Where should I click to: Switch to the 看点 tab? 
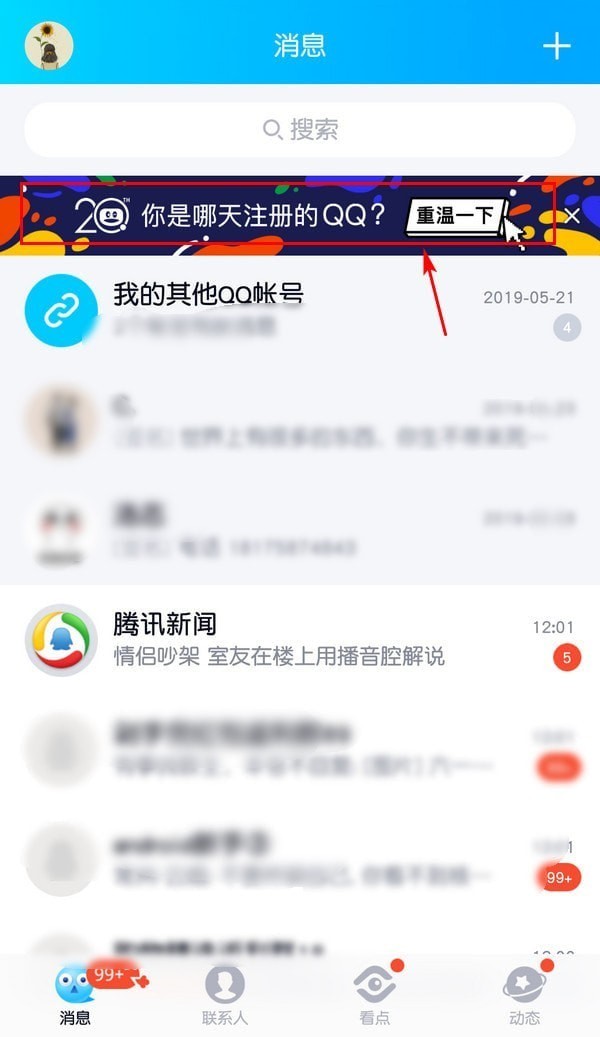(375, 995)
